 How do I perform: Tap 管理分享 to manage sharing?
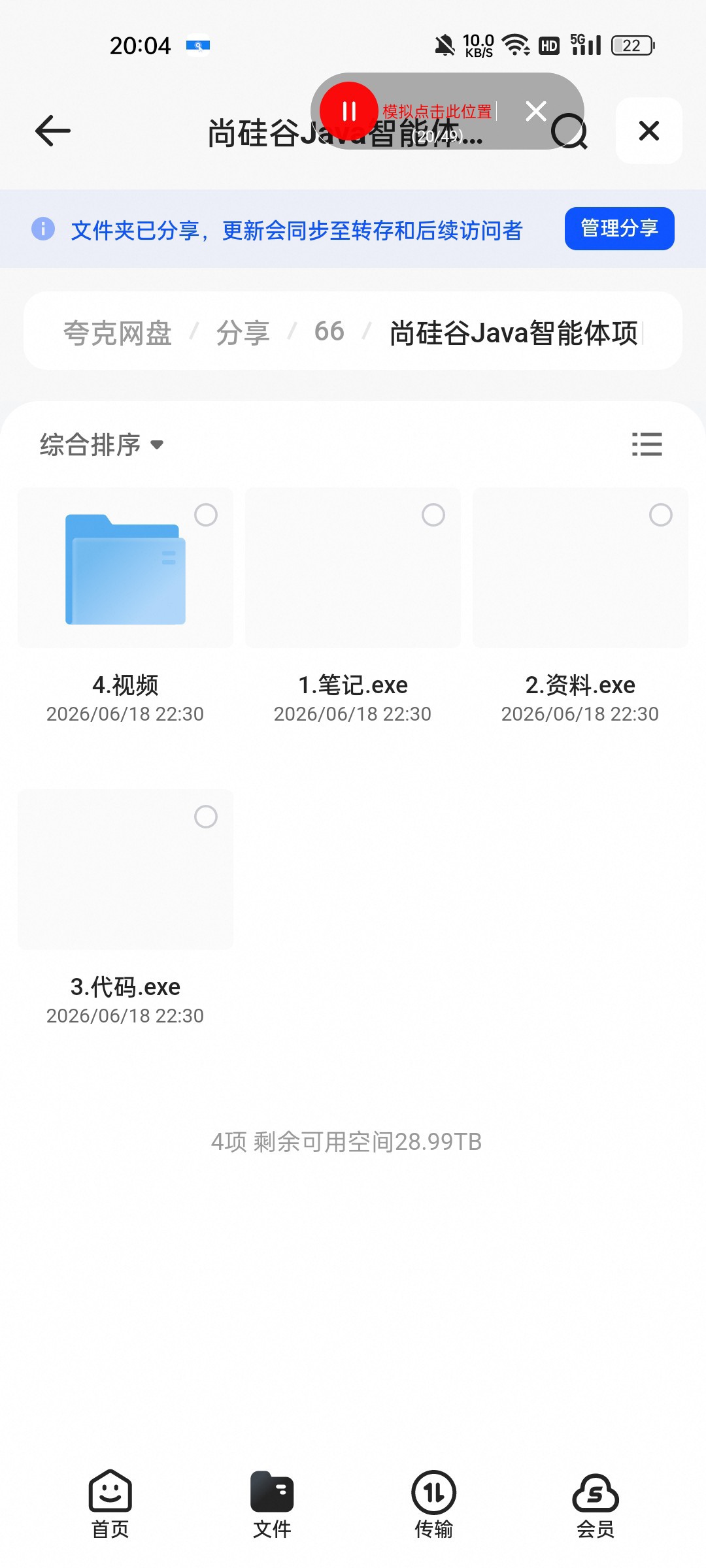[x=619, y=229]
